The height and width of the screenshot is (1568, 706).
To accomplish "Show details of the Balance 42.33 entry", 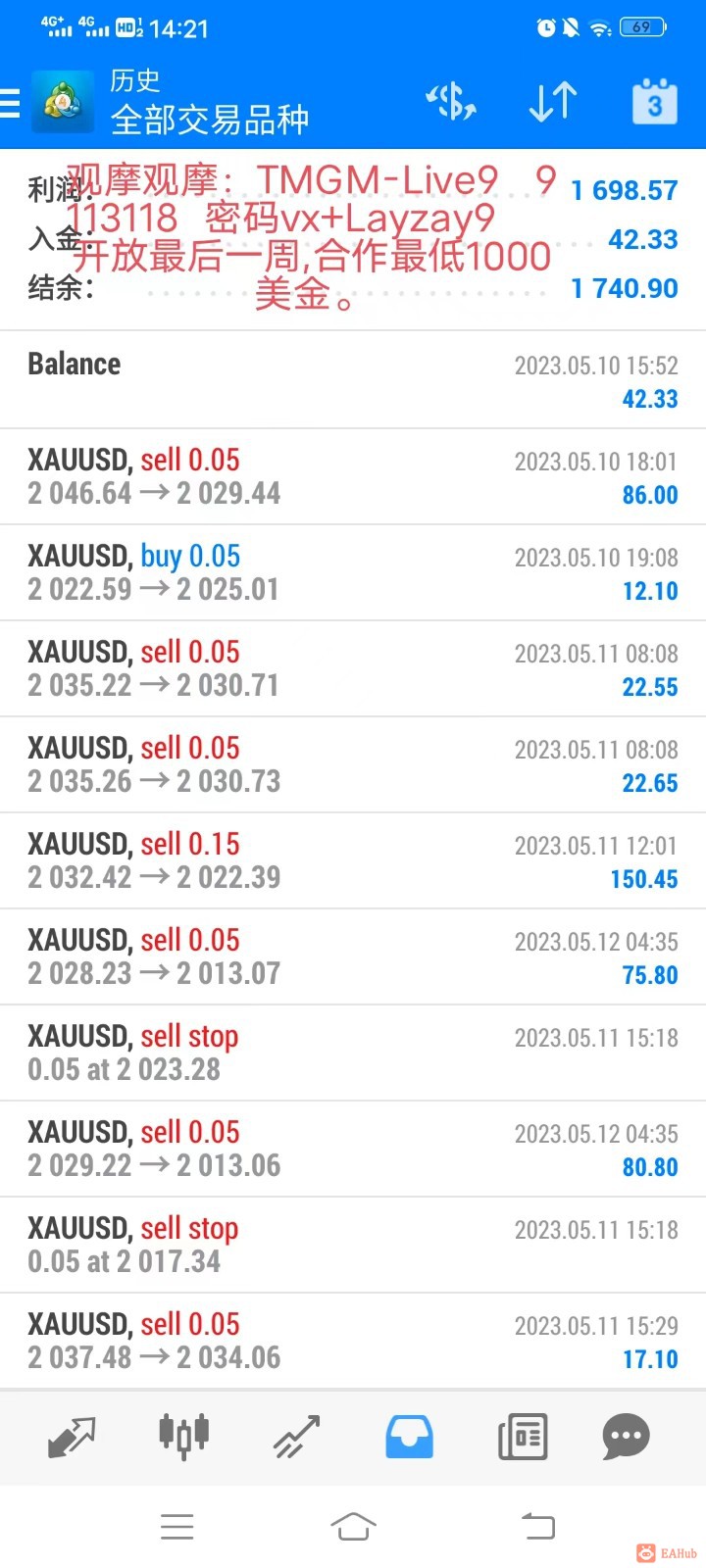I will (353, 380).
